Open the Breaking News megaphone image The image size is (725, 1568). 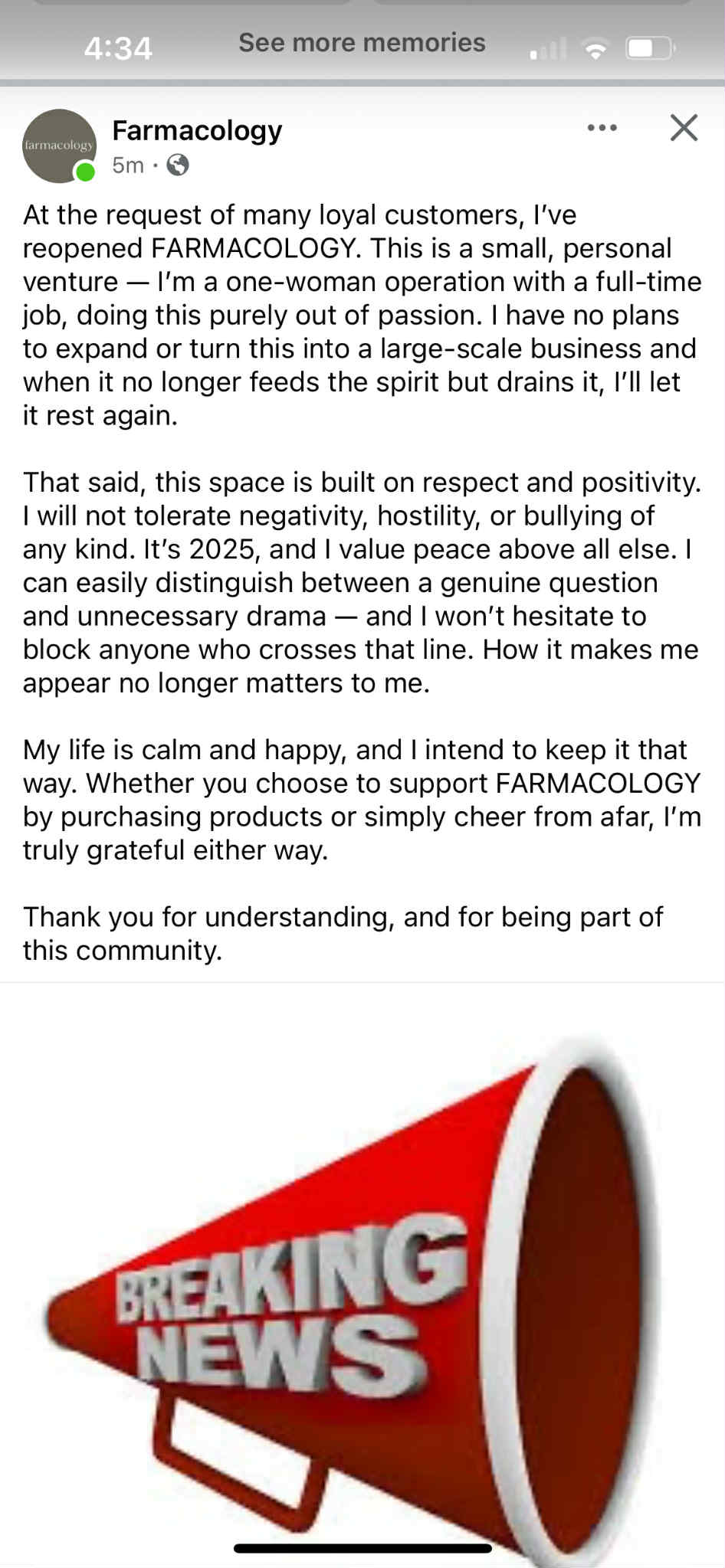pos(362,1287)
